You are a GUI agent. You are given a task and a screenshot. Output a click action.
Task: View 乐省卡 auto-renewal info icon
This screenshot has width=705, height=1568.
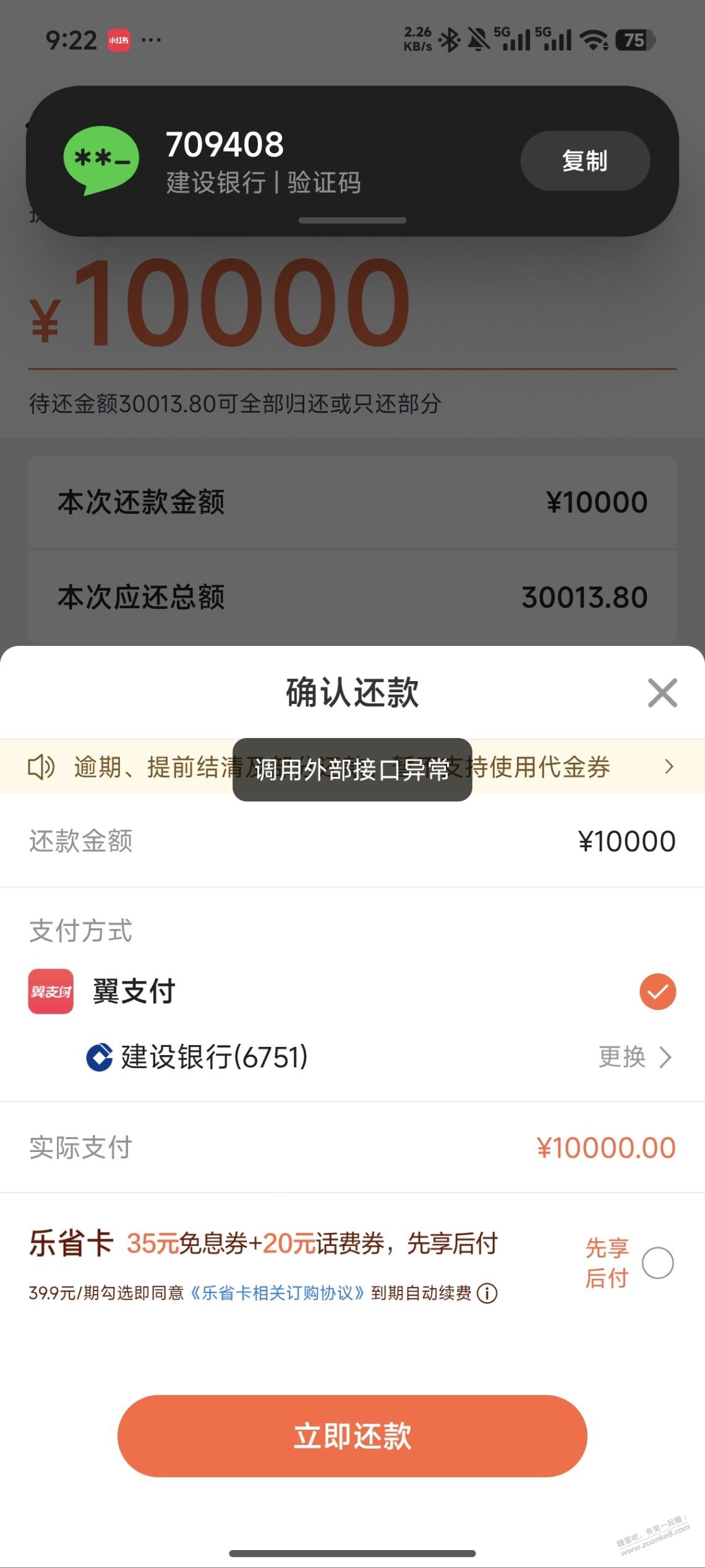(487, 1294)
